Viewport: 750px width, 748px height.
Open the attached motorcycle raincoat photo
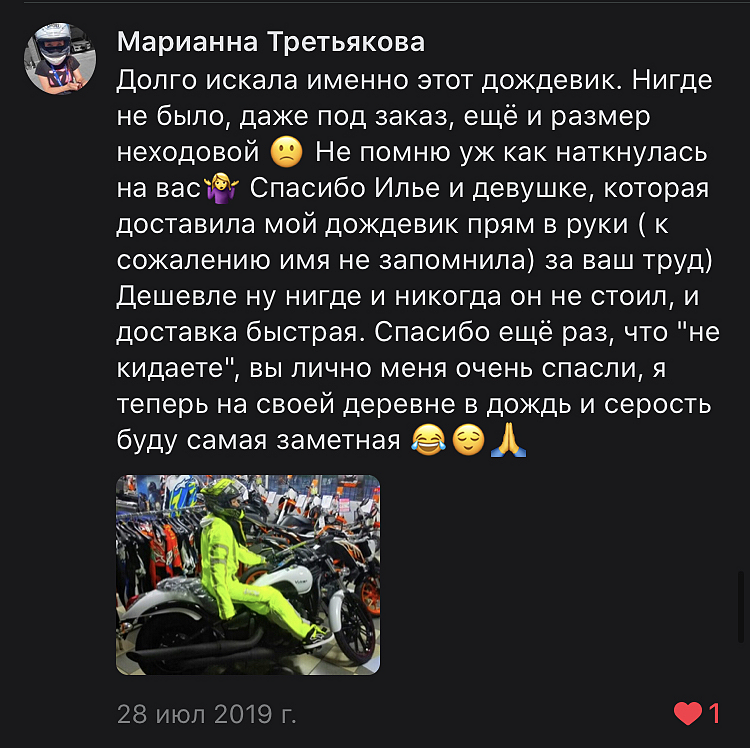tap(248, 574)
